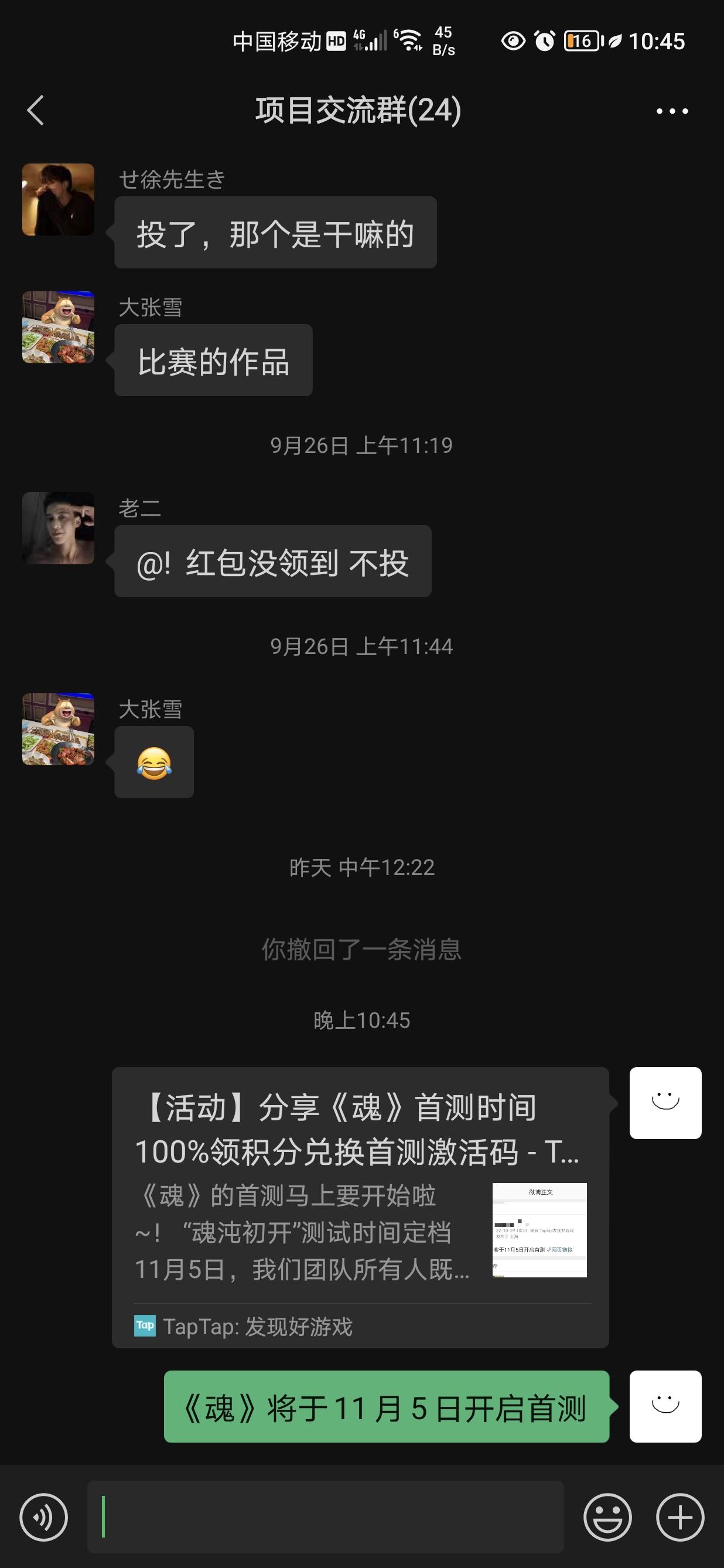Tap 大张雪's avatar beside the laughing emoji
The height and width of the screenshot is (1568, 724).
point(59,730)
